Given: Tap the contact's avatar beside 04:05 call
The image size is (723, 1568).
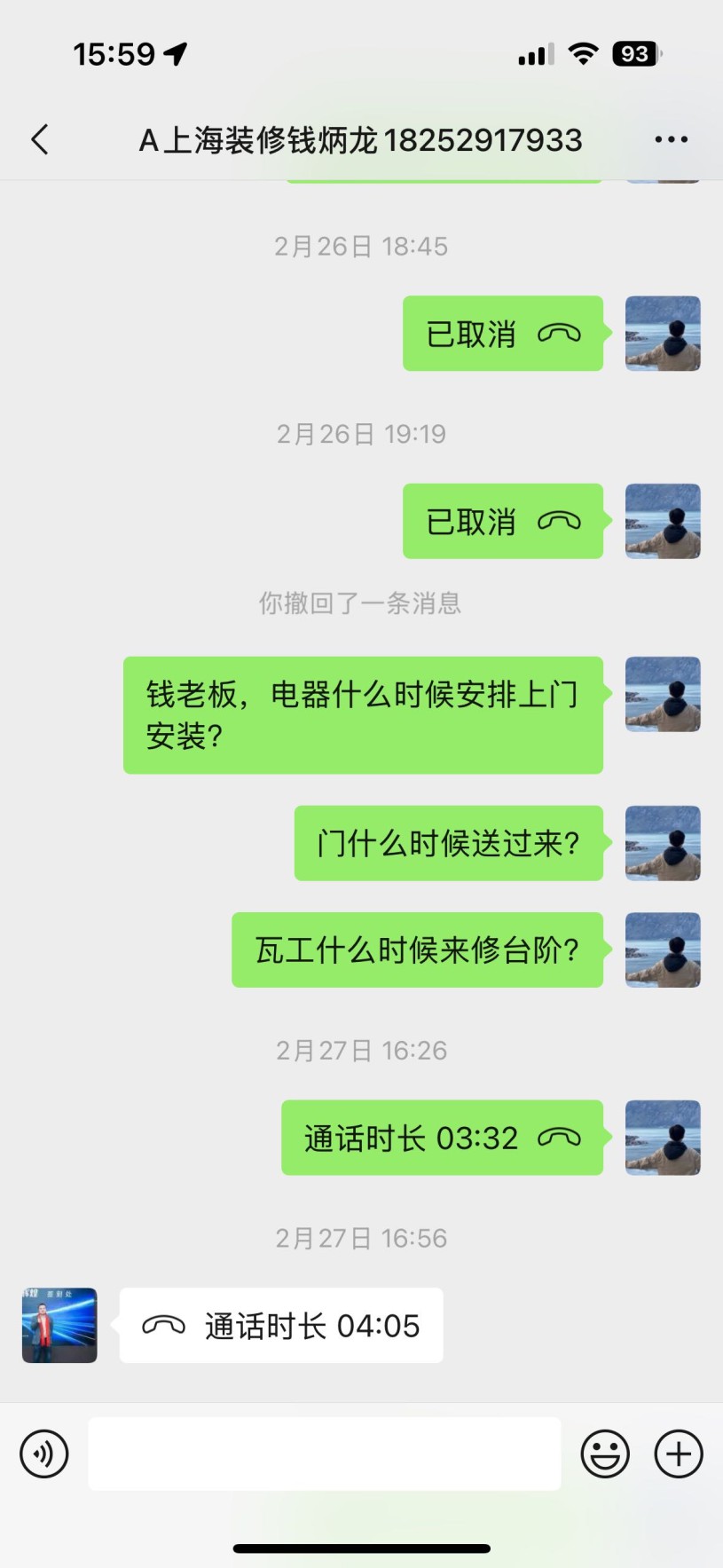Looking at the screenshot, I should 59,1326.
